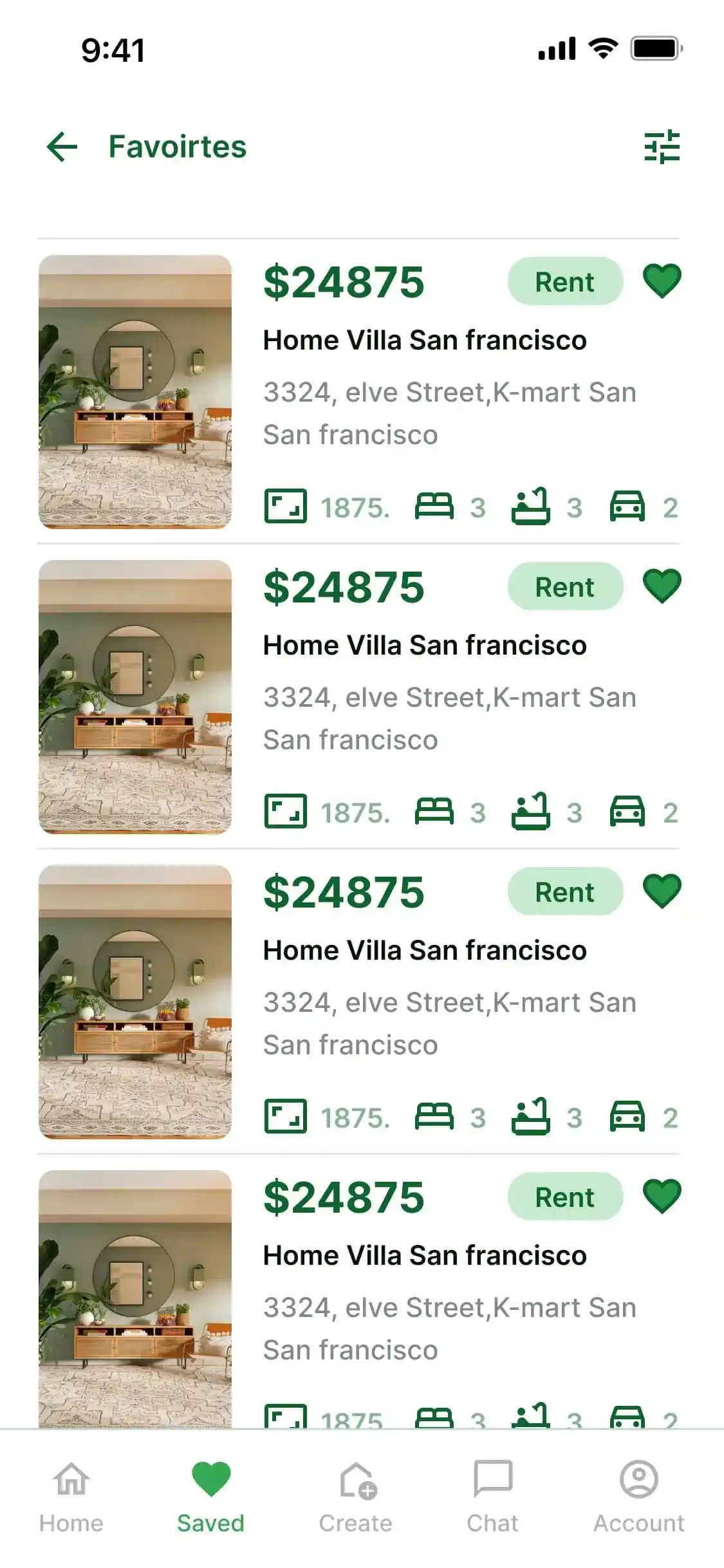This screenshot has width=724, height=1568.
Task: Switch to the Home tab
Action: 71,1497
